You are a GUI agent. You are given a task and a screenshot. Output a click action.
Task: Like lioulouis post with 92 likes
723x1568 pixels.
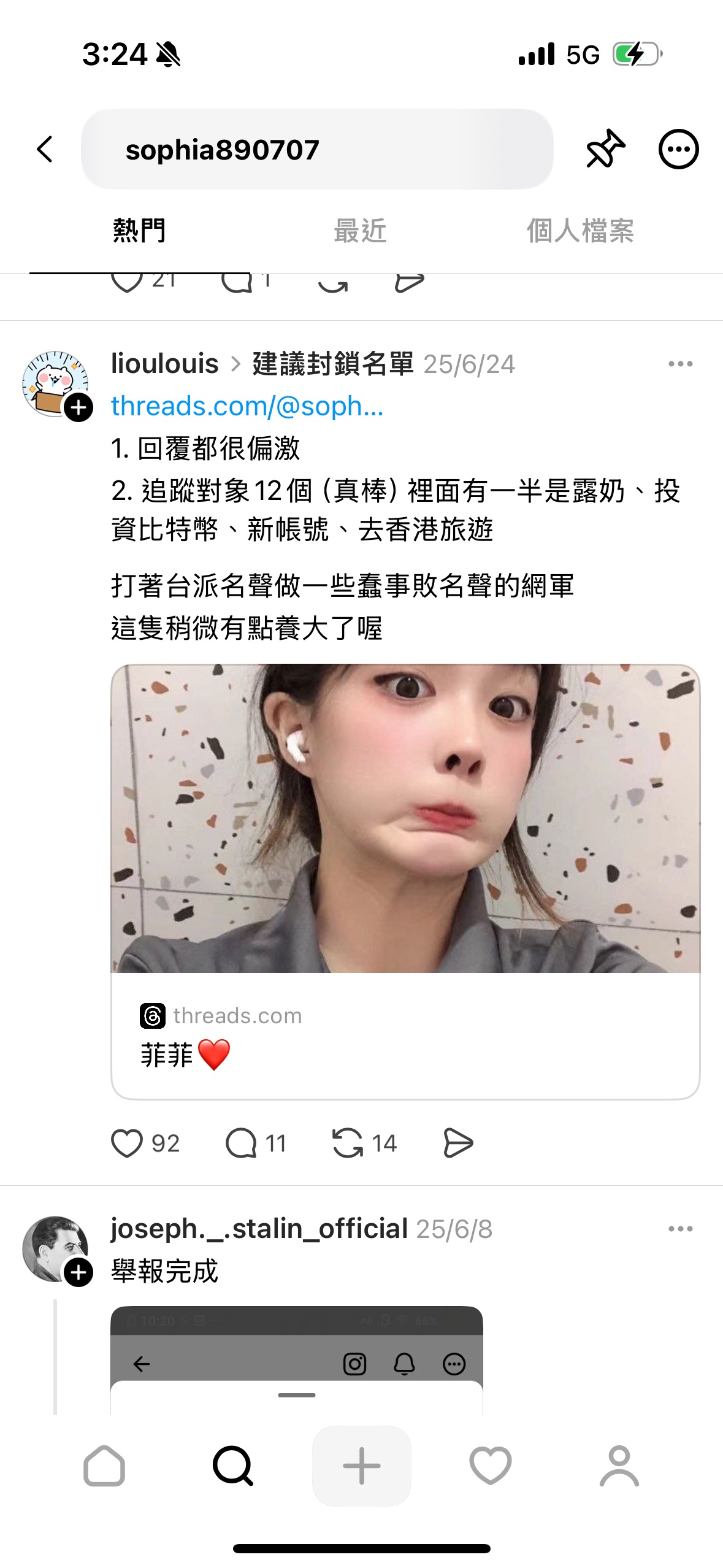click(127, 1143)
